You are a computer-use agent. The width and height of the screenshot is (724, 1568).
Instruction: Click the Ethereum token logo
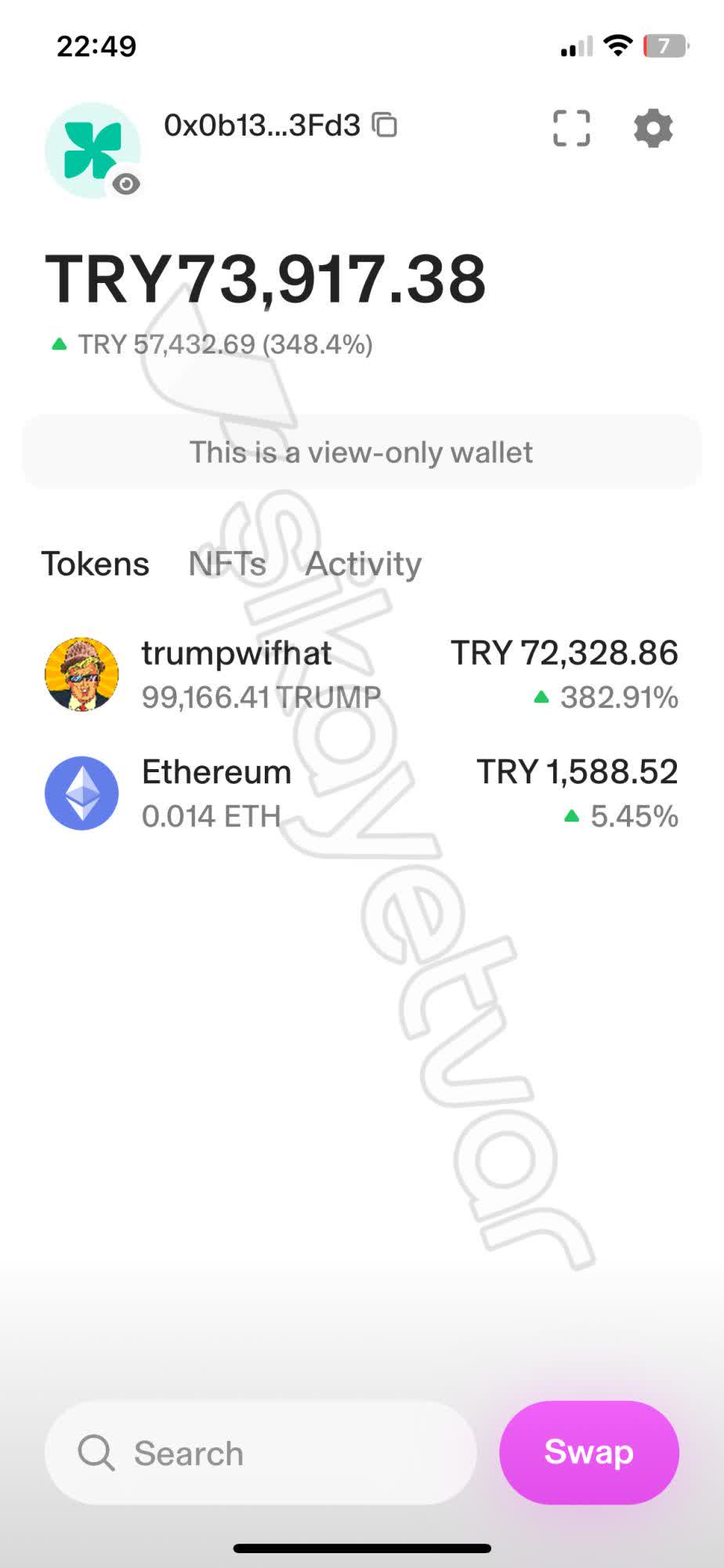(x=81, y=793)
